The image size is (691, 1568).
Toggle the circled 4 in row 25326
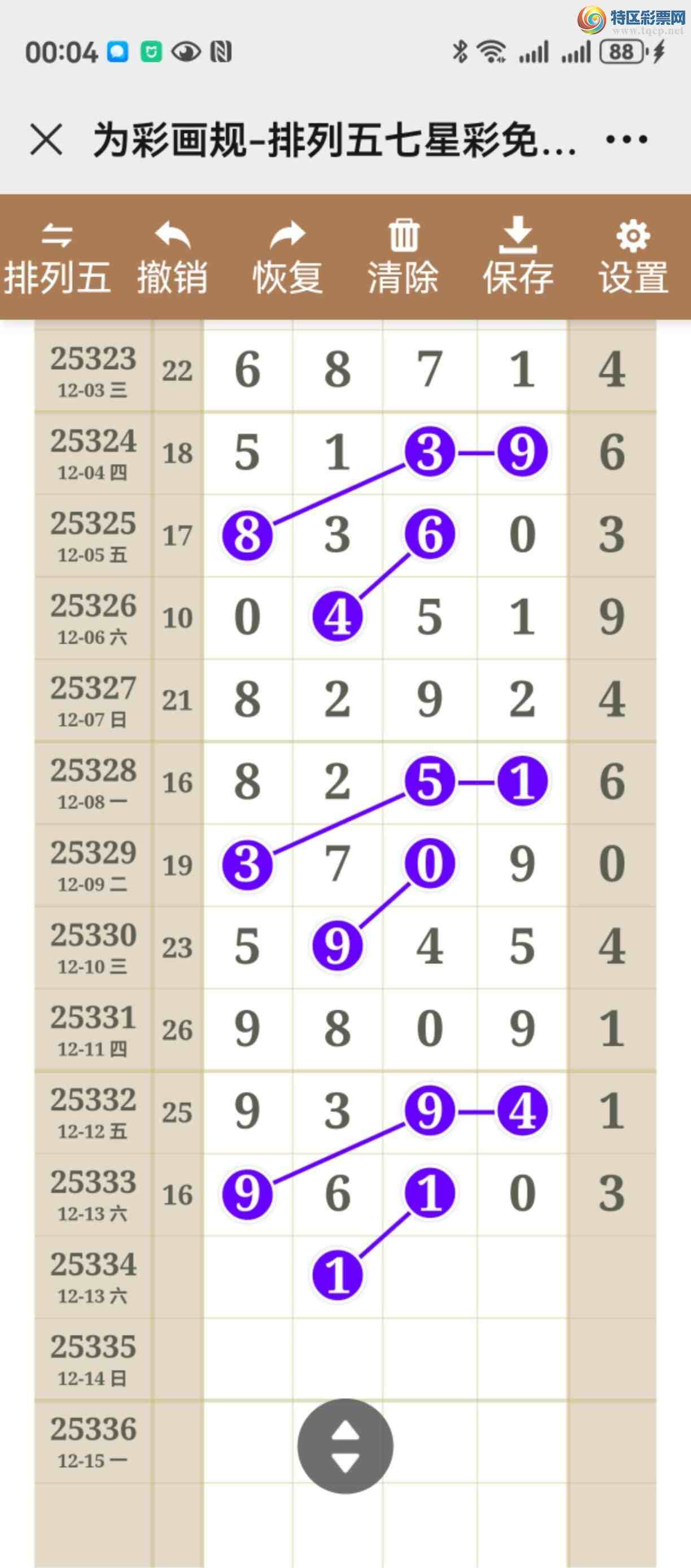point(338,617)
